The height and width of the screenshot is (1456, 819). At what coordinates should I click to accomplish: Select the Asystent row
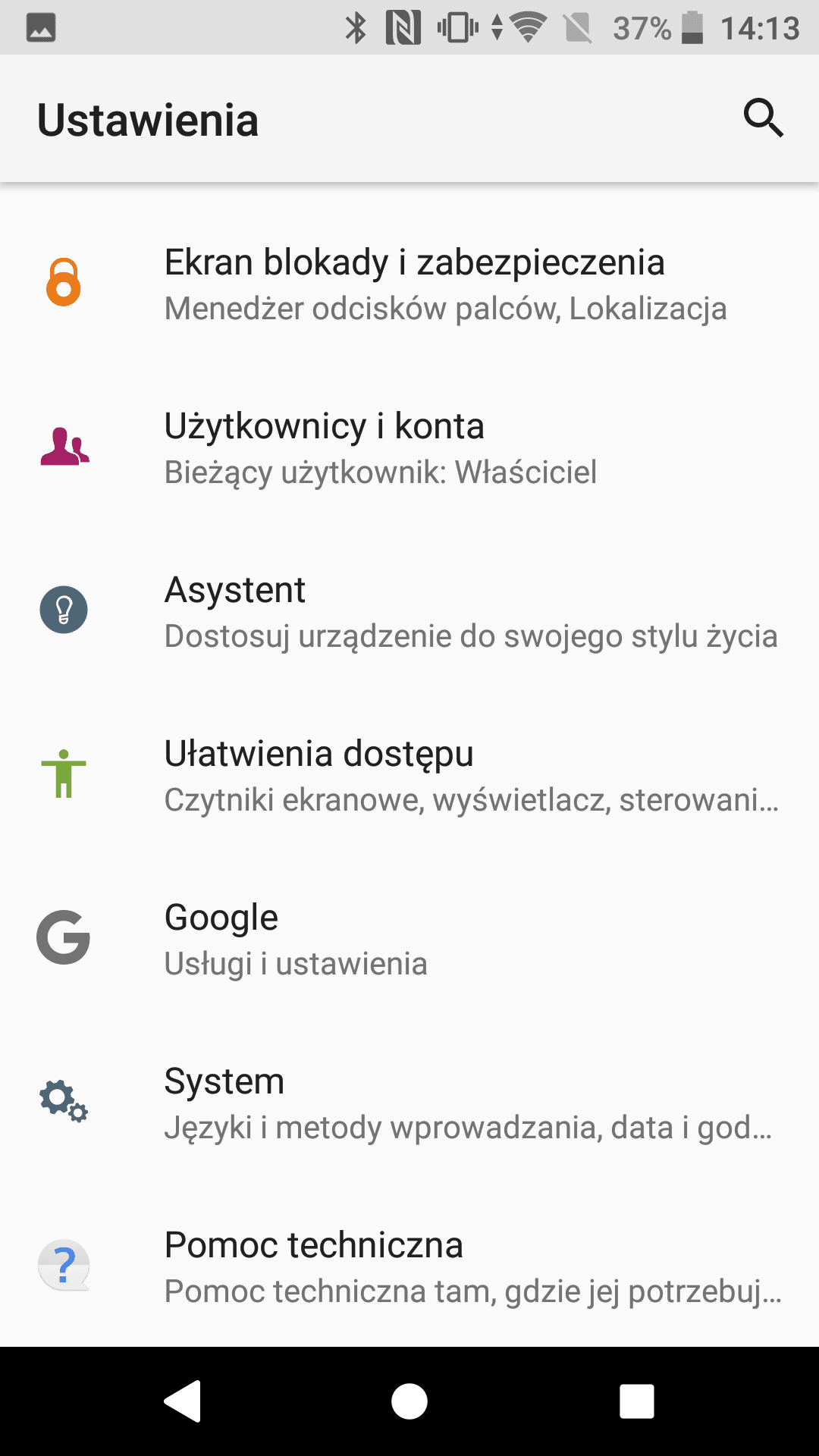tap(409, 611)
